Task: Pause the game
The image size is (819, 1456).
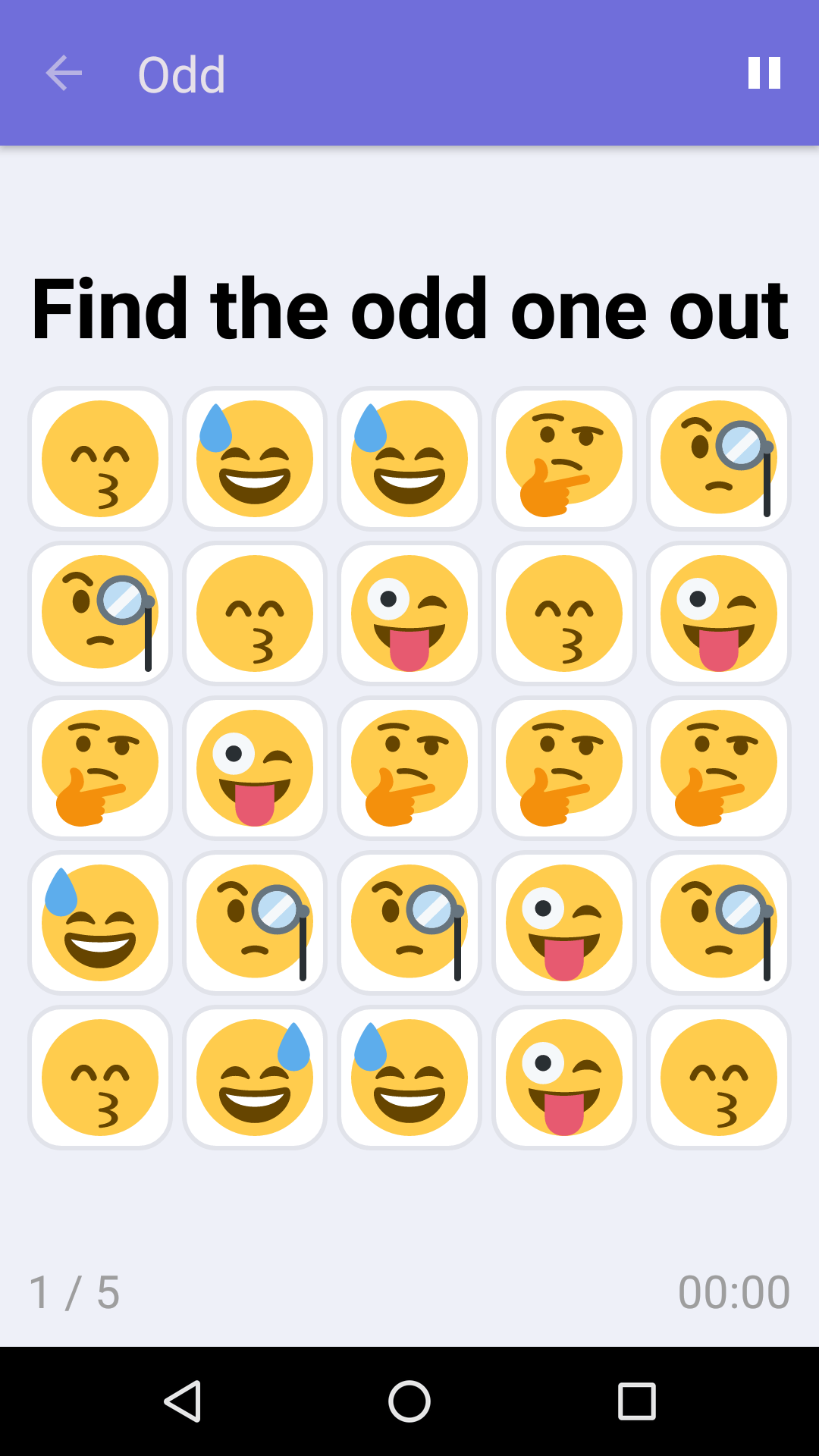Action: pyautogui.click(x=764, y=74)
